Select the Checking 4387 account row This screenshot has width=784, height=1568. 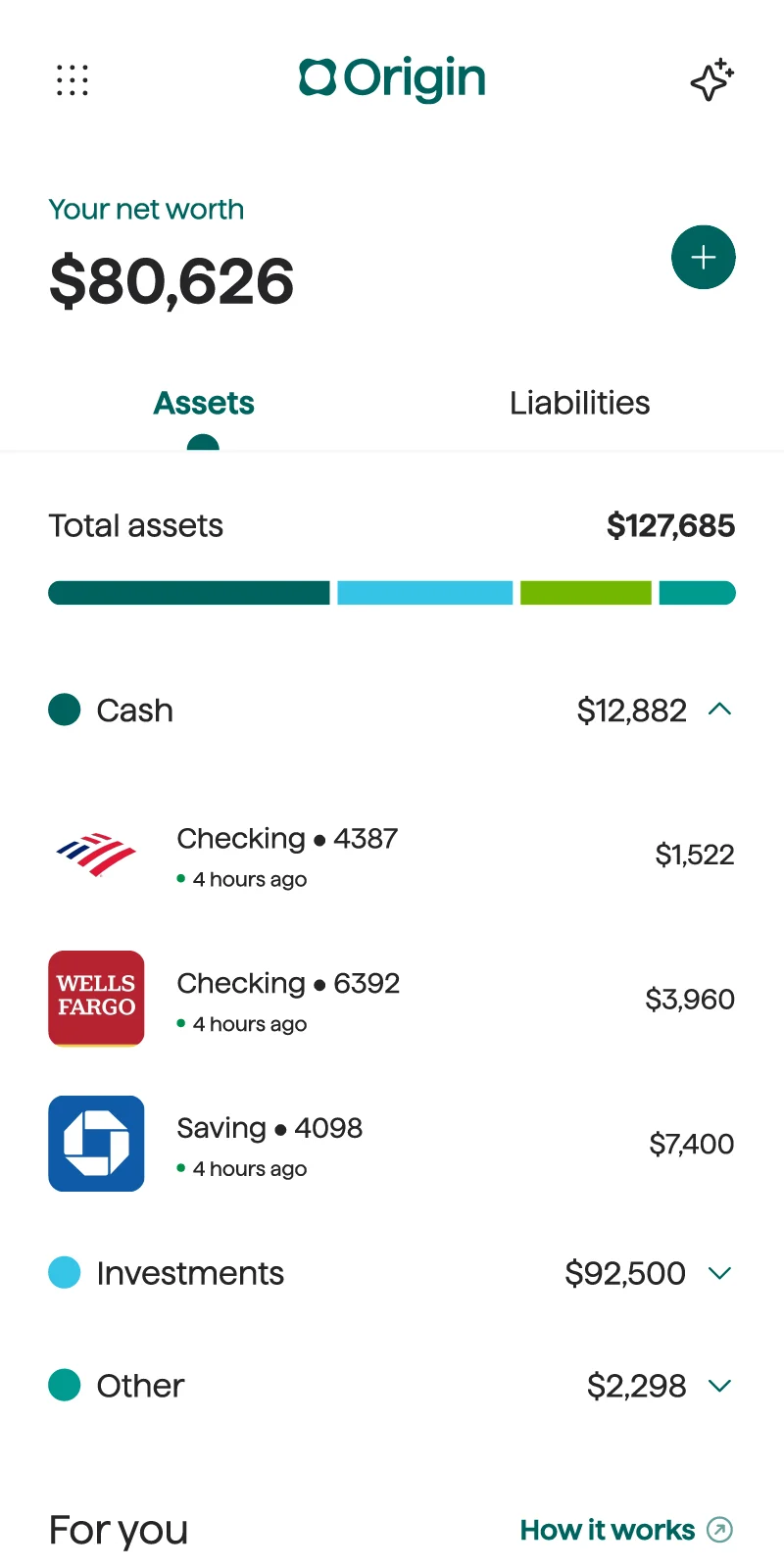click(392, 854)
